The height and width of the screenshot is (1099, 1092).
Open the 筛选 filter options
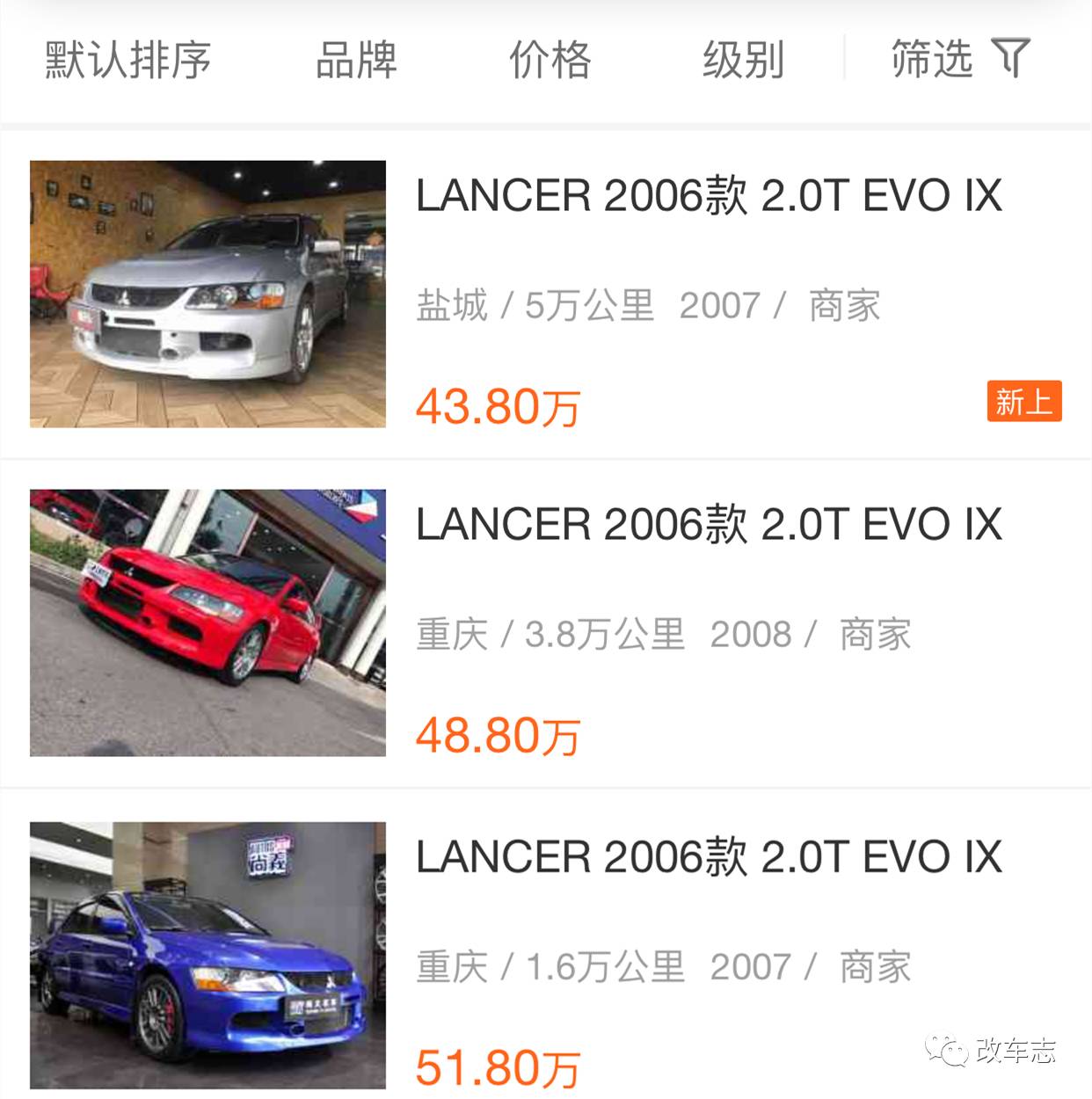click(x=958, y=59)
